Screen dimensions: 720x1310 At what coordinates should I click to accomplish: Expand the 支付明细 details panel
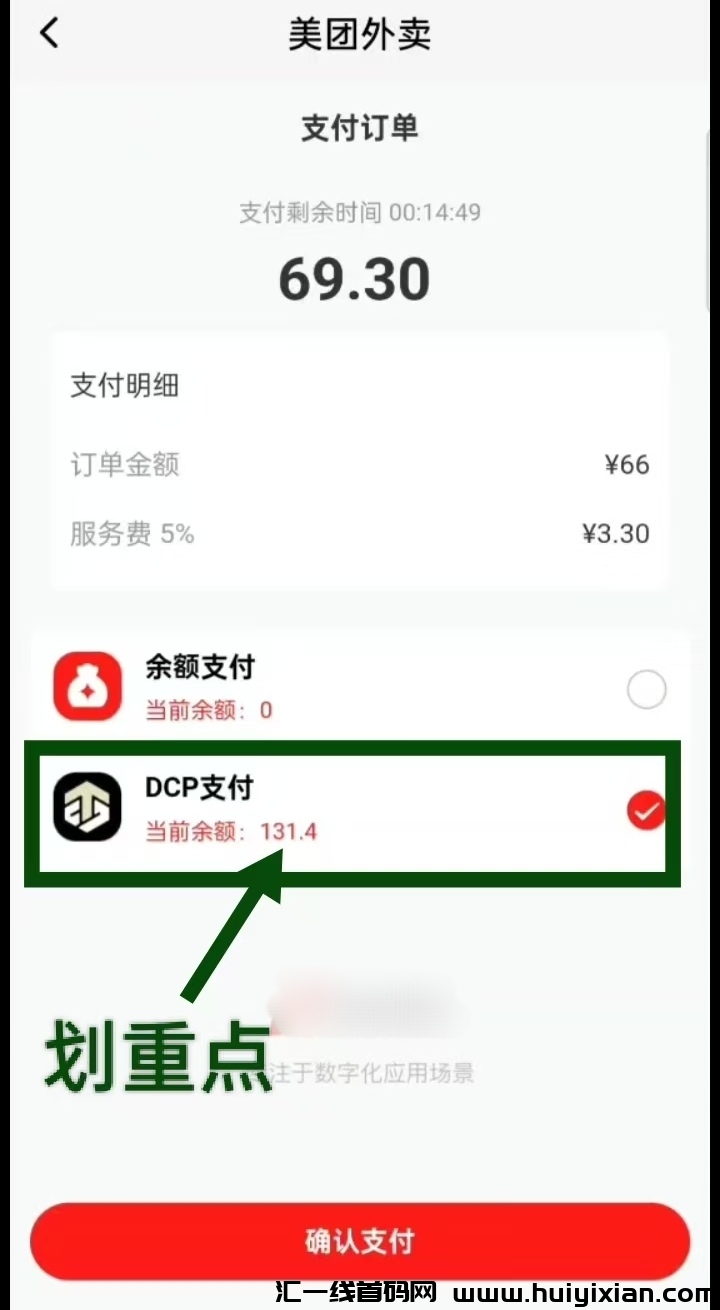(x=123, y=384)
